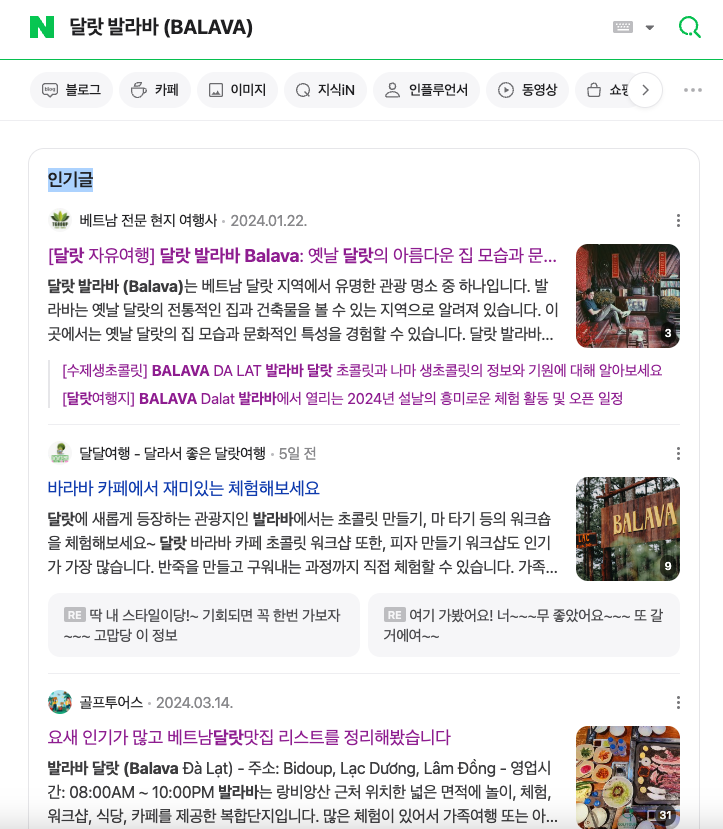Tap the green search magnifier icon
Screen dimensions: 723x829
pos(689,27)
